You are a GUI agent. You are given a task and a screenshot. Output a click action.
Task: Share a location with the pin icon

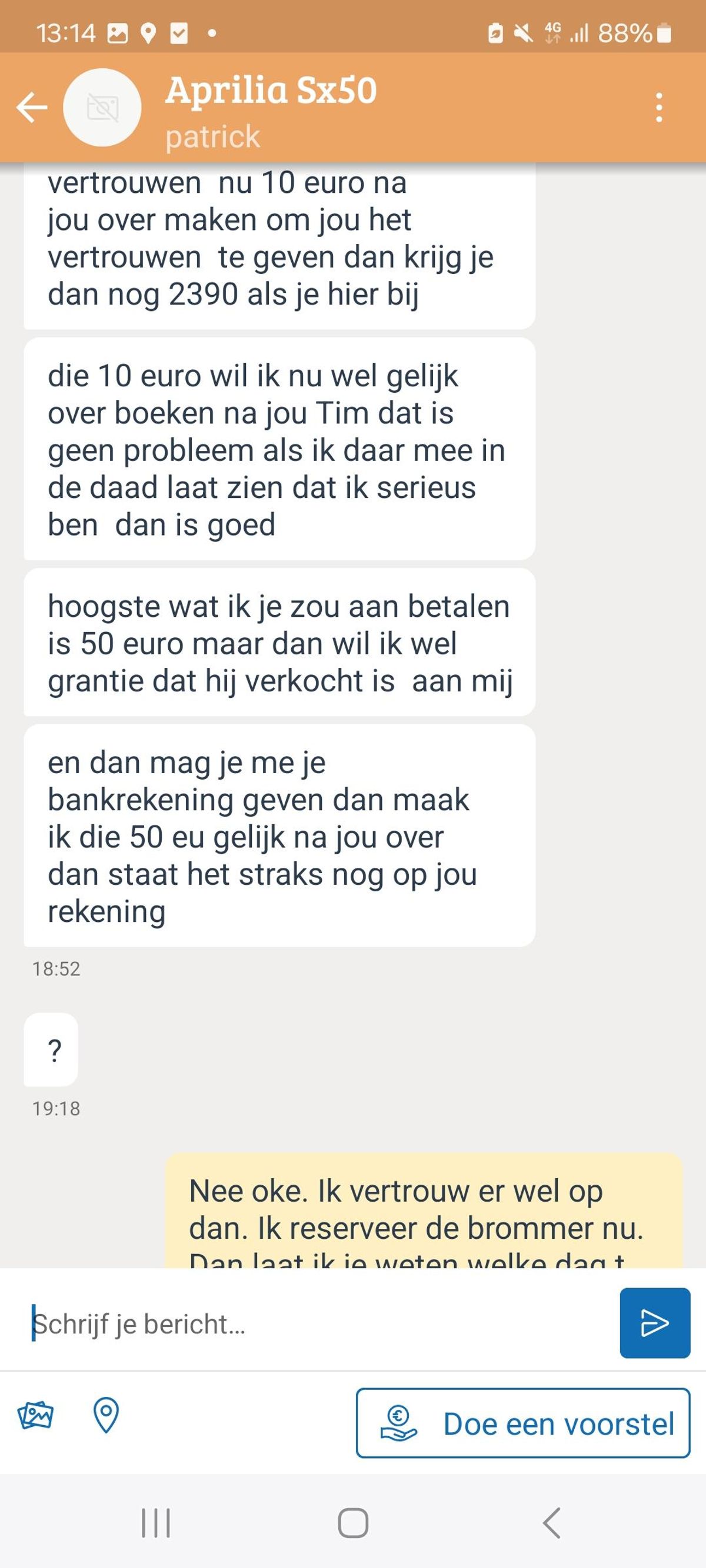point(105,1415)
